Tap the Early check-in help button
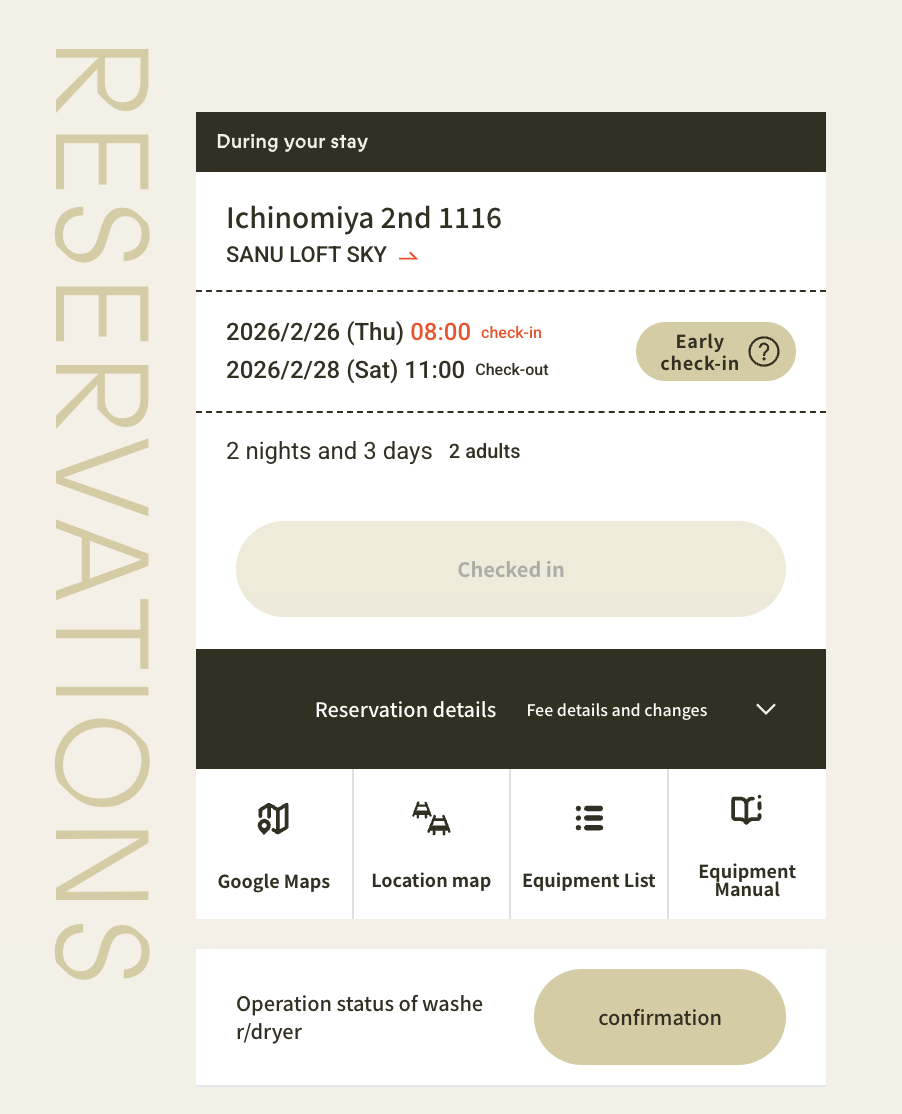This screenshot has width=902, height=1114. pos(715,352)
